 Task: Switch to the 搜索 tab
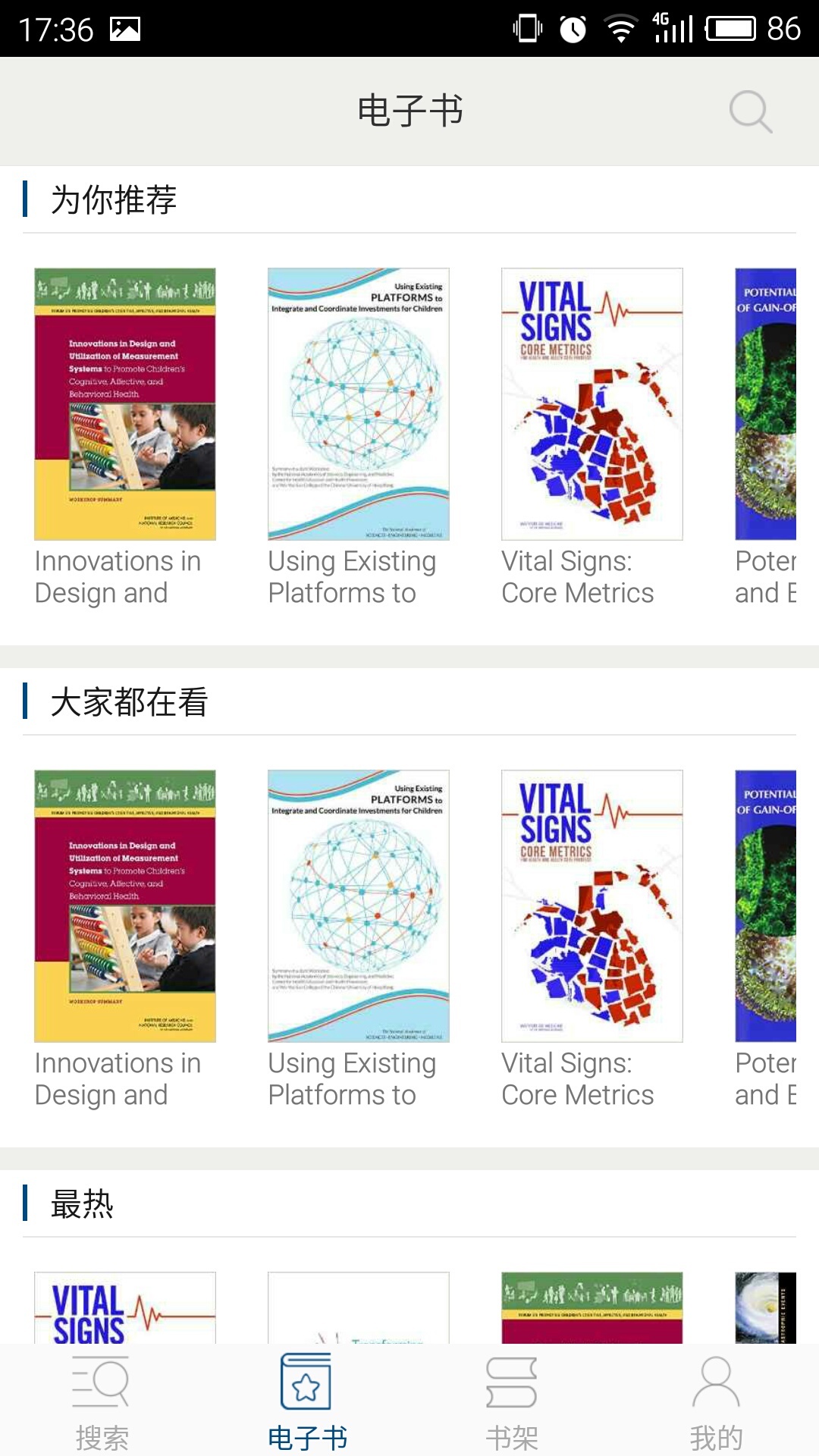(102, 1401)
